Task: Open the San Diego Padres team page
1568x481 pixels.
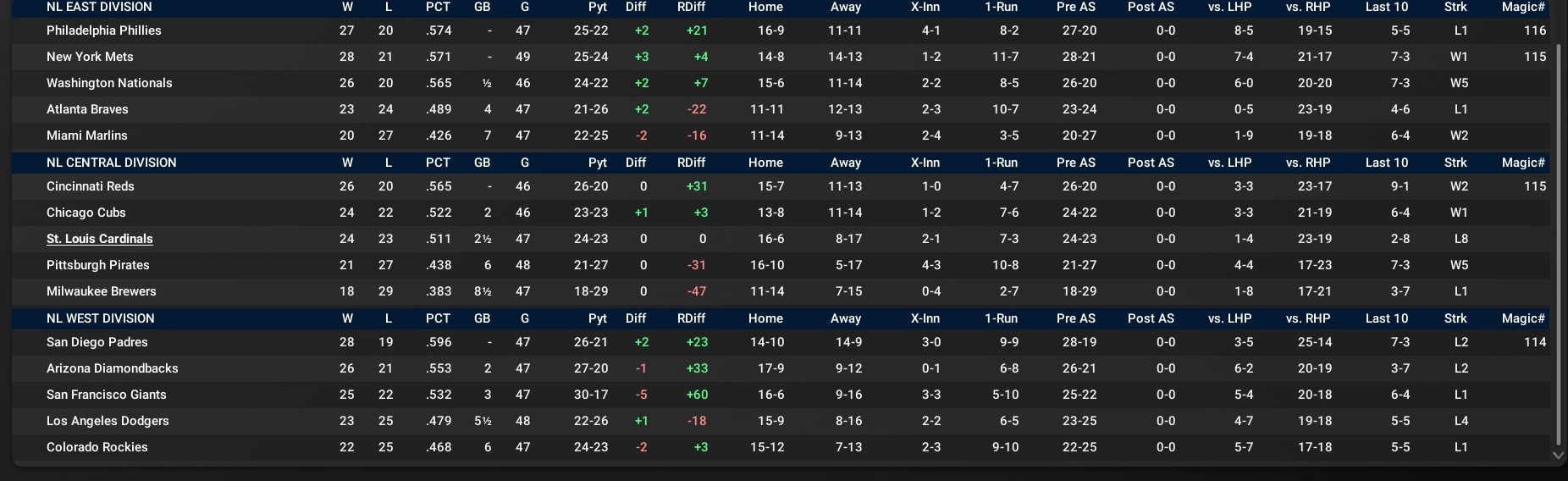Action: pyautogui.click(x=97, y=342)
